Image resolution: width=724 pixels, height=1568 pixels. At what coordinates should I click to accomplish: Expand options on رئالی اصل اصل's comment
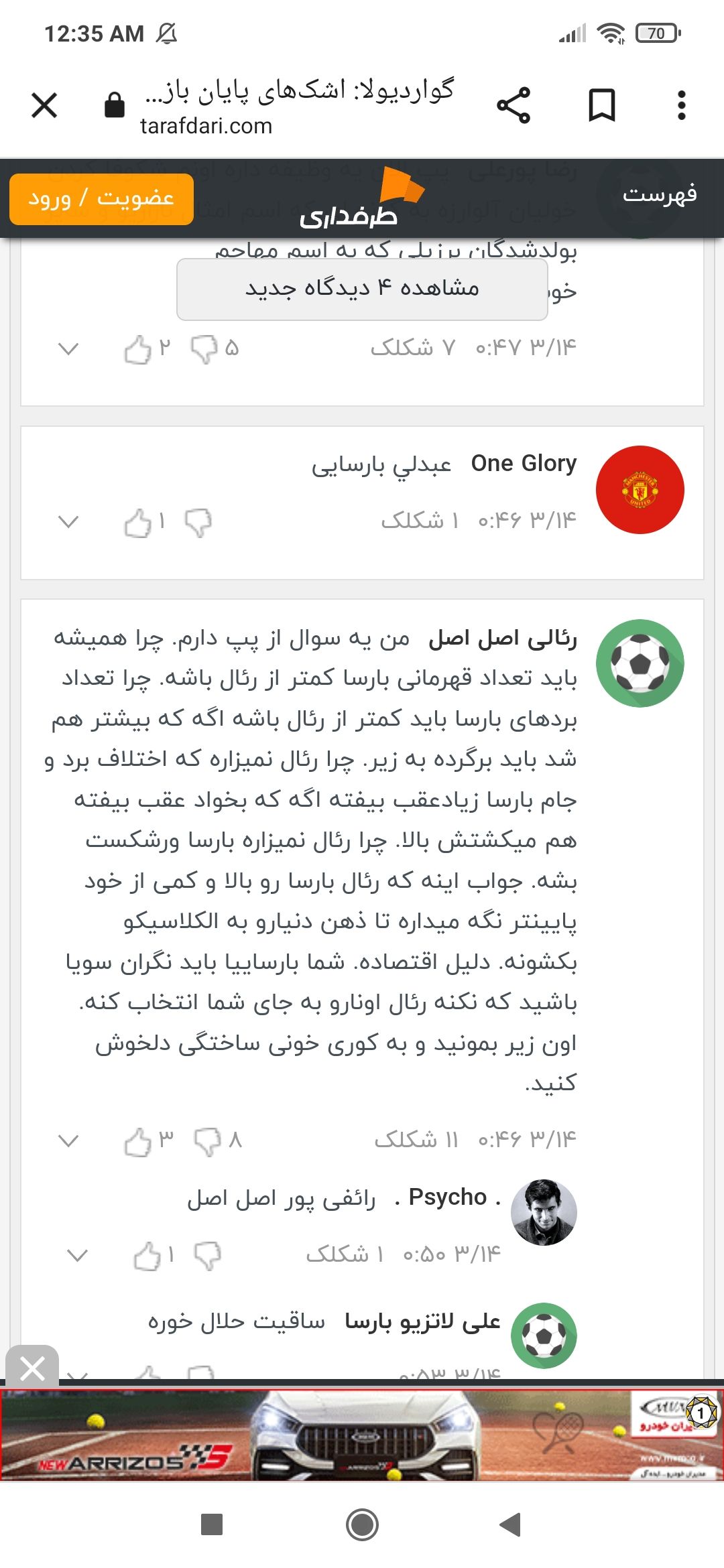[68, 1140]
